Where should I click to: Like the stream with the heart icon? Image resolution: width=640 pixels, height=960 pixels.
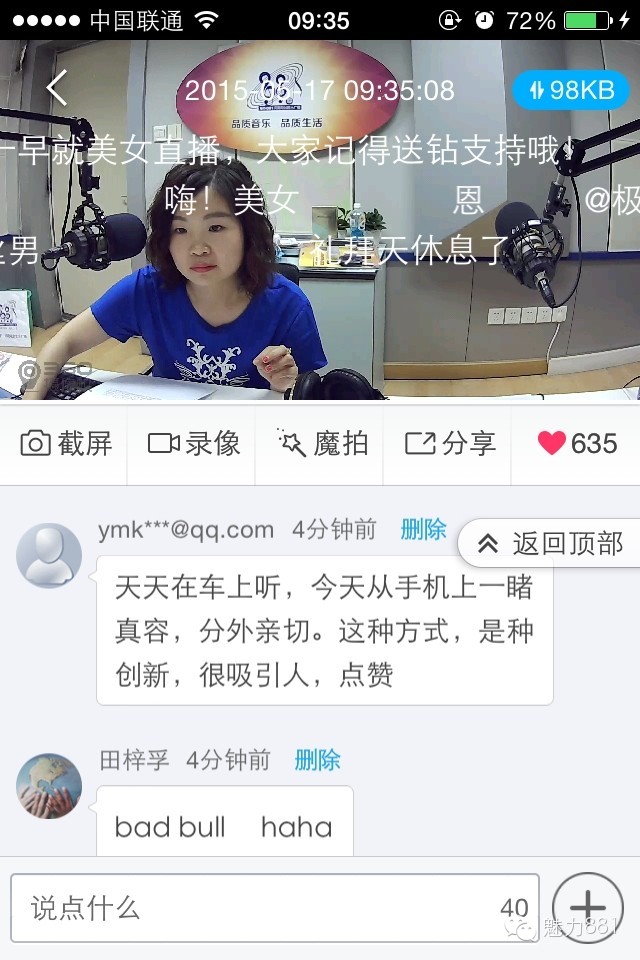(577, 444)
